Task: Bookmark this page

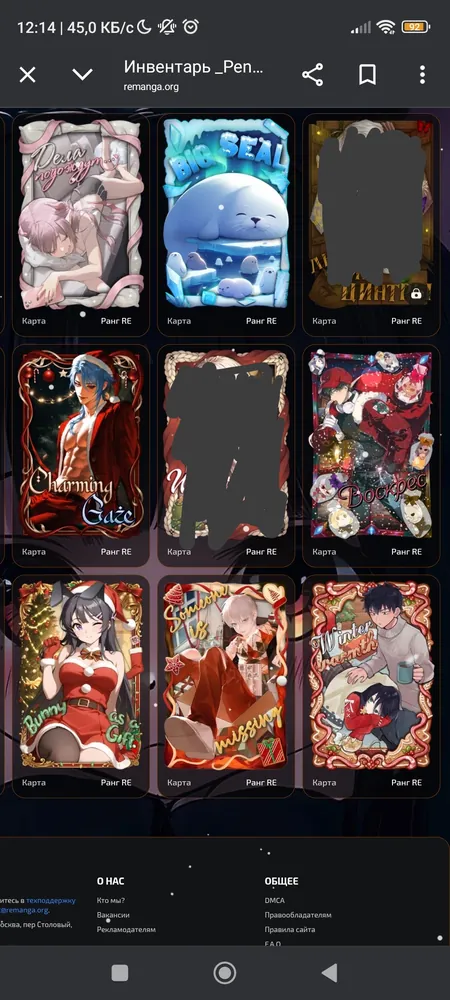Action: click(x=367, y=75)
